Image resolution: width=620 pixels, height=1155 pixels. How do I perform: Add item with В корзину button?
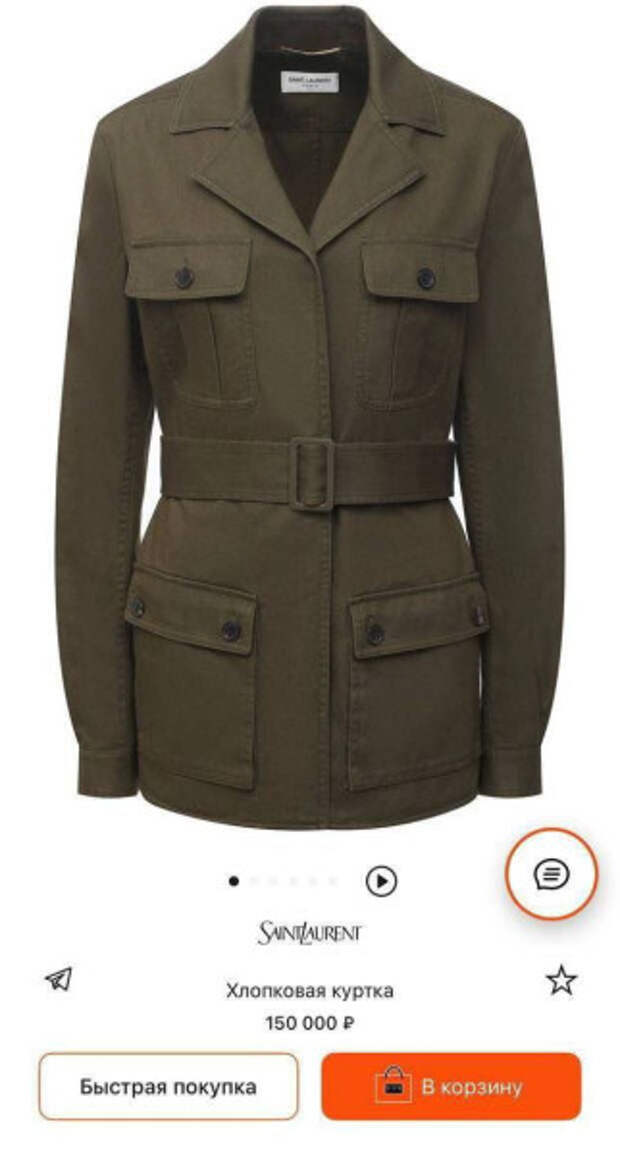click(451, 1086)
